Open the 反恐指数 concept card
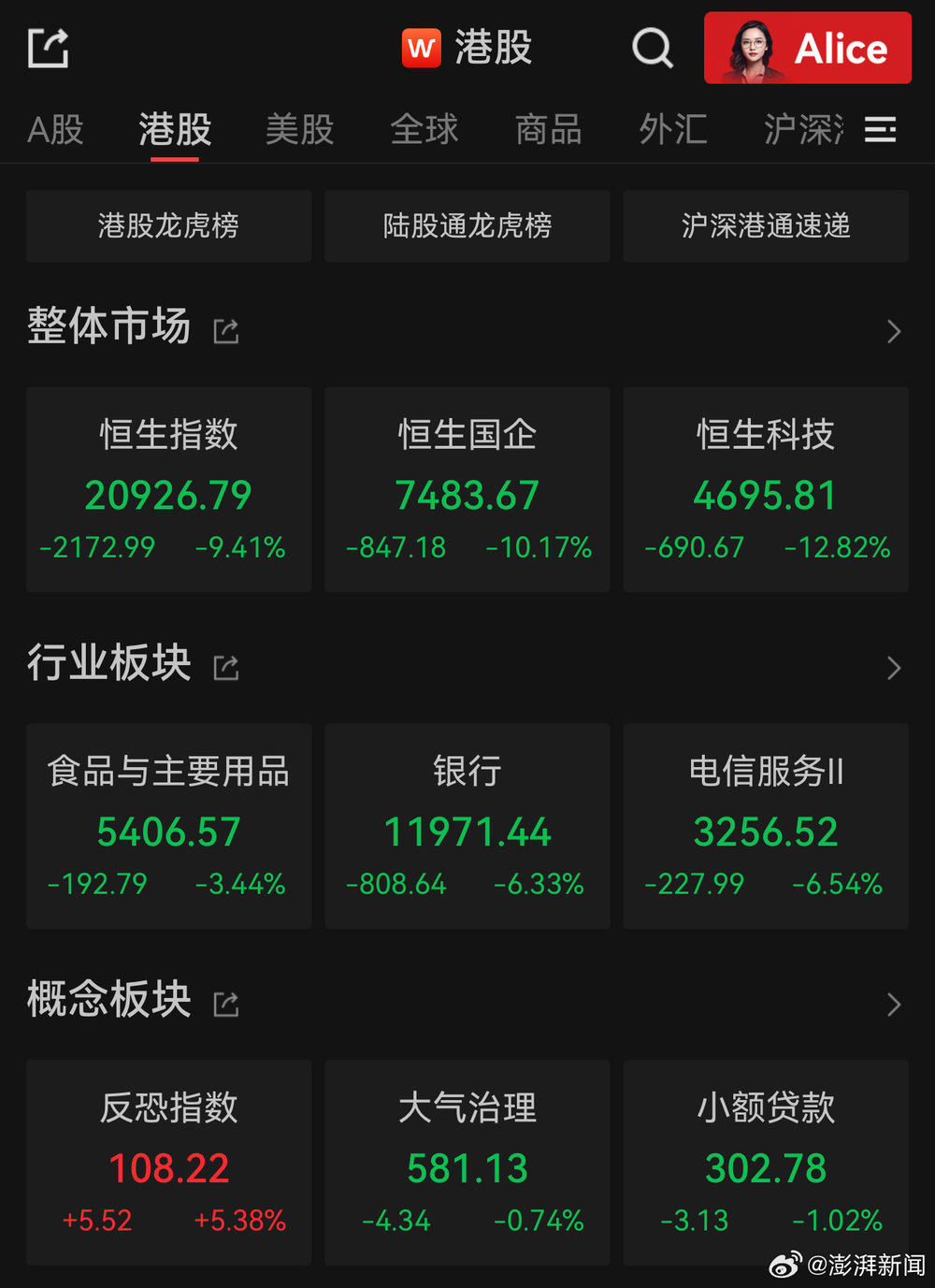935x1288 pixels. (x=168, y=1163)
